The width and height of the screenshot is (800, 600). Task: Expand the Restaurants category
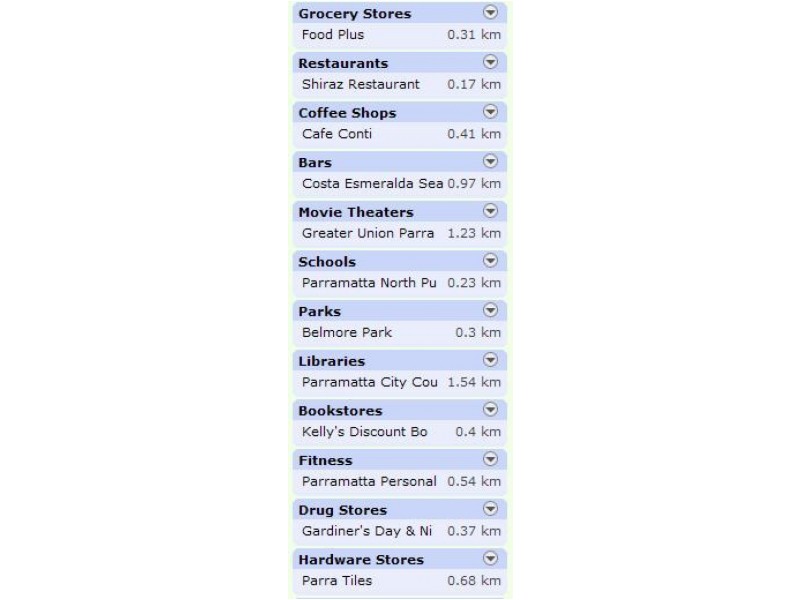490,62
